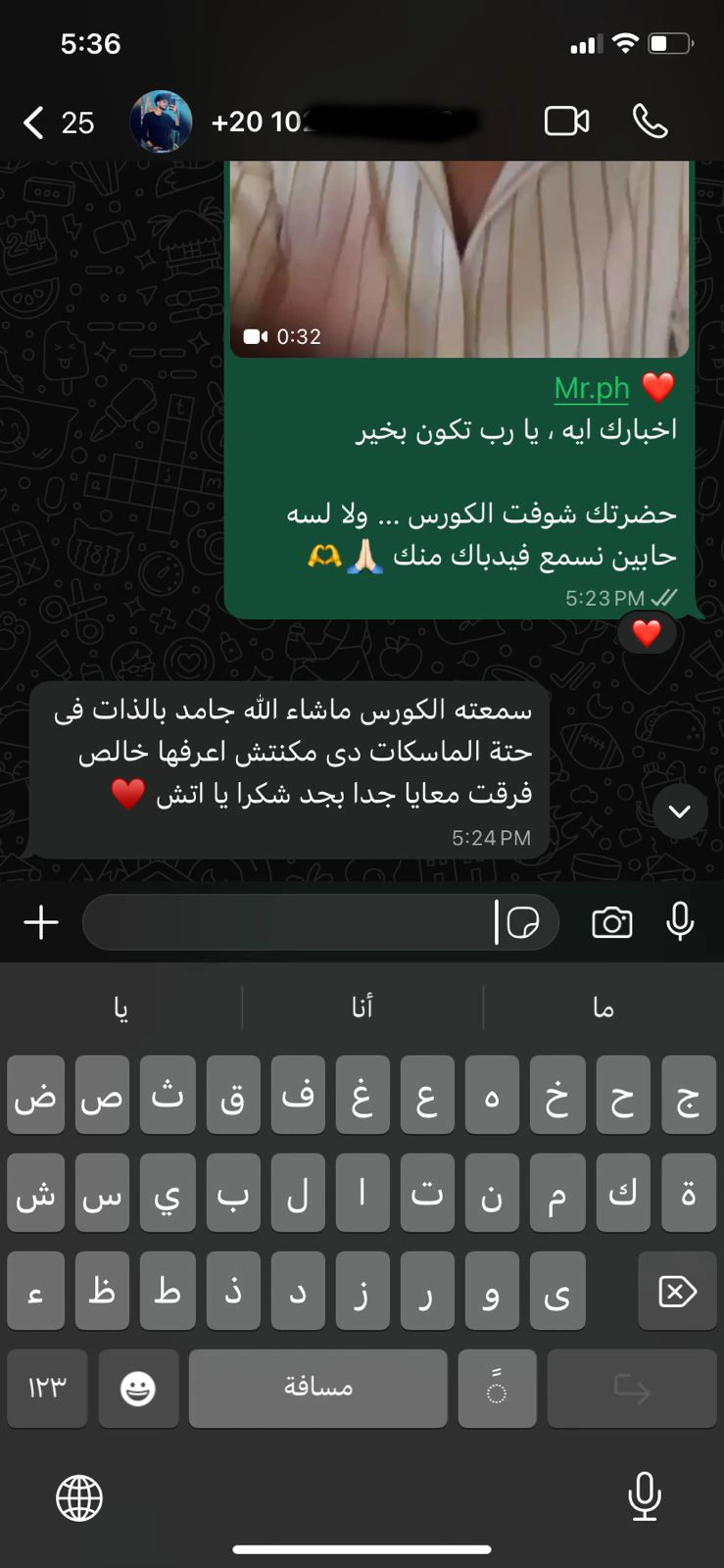Open the sticker picker
The image size is (724, 1568).
[524, 922]
